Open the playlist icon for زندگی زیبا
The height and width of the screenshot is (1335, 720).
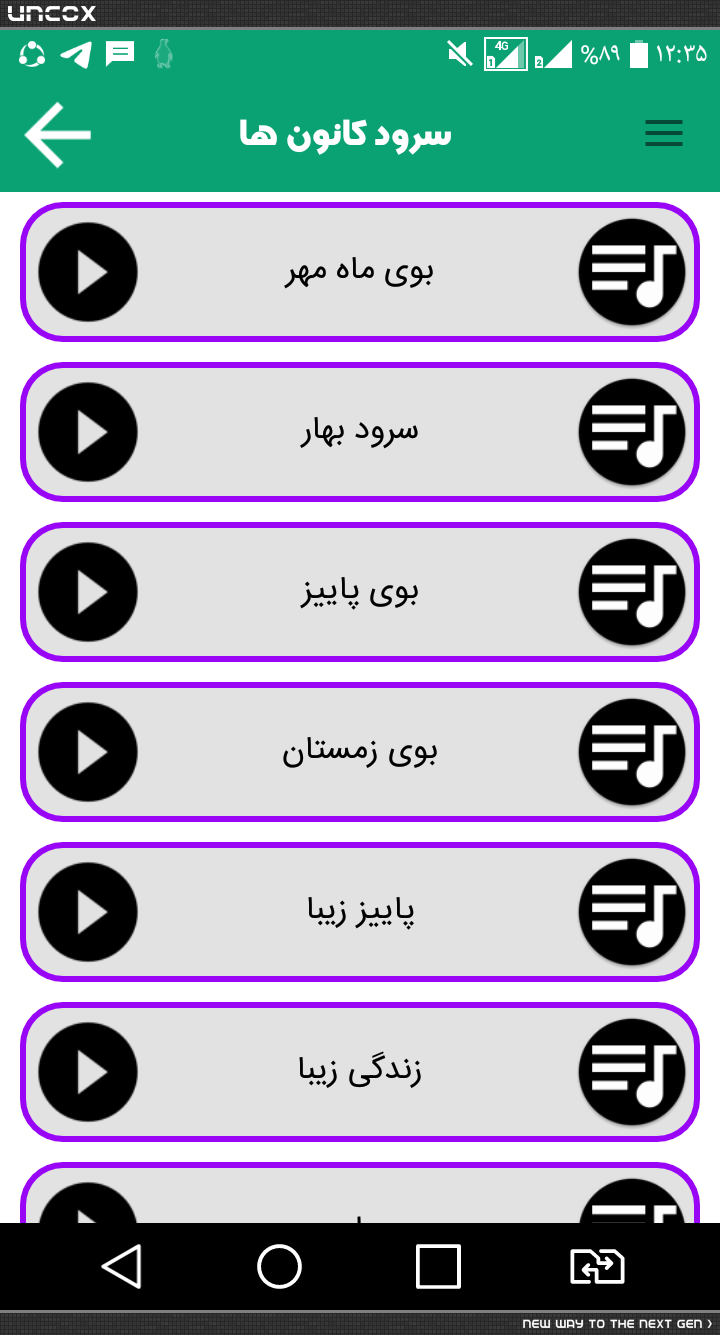point(632,1072)
